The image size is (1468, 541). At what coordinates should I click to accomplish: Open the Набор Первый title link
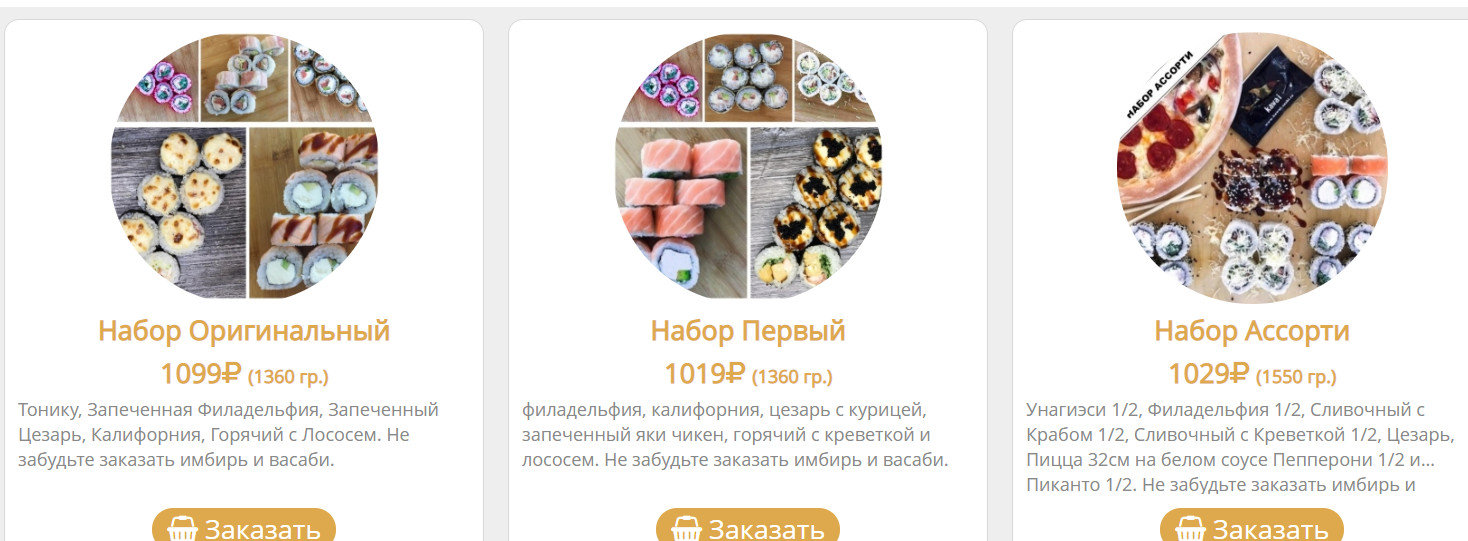[748, 331]
